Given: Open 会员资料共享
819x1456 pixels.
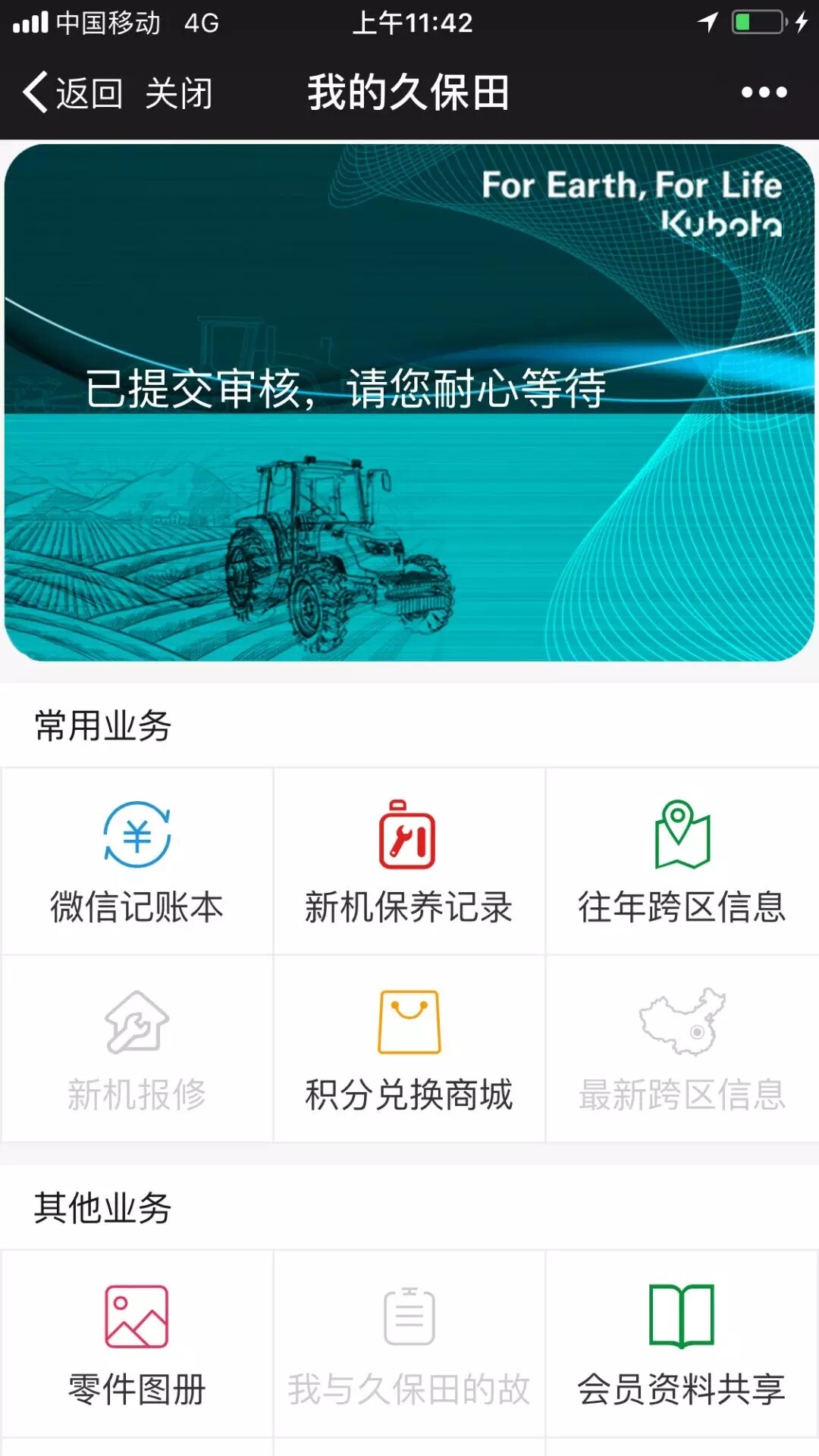Looking at the screenshot, I should click(682, 1345).
